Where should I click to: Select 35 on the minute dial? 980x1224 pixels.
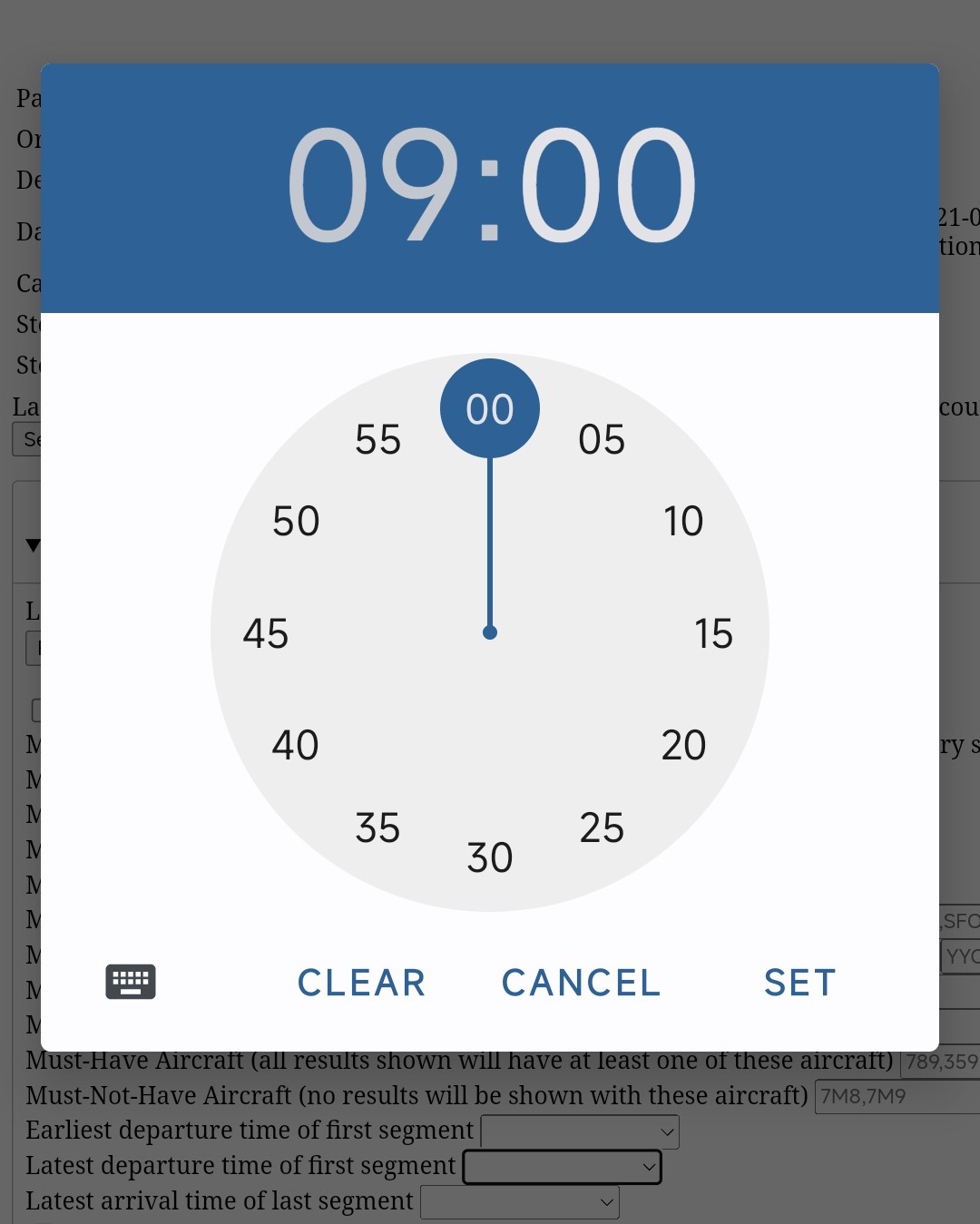click(377, 827)
